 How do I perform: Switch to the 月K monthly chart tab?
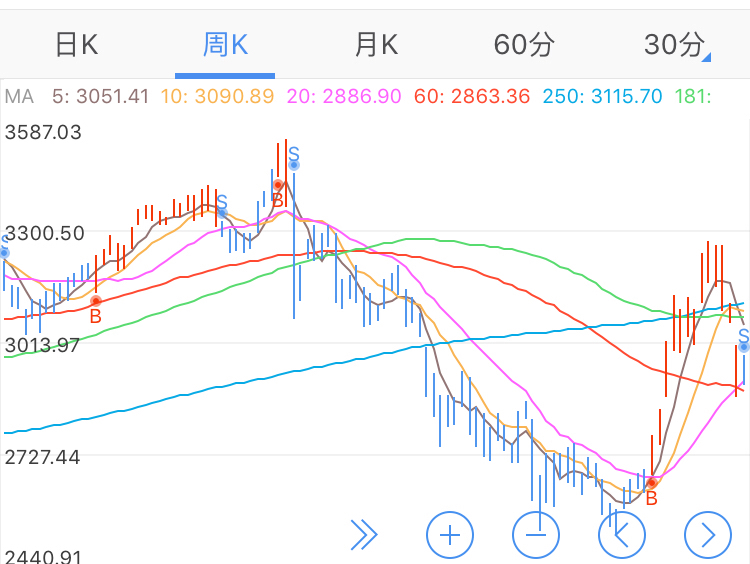[x=376, y=44]
